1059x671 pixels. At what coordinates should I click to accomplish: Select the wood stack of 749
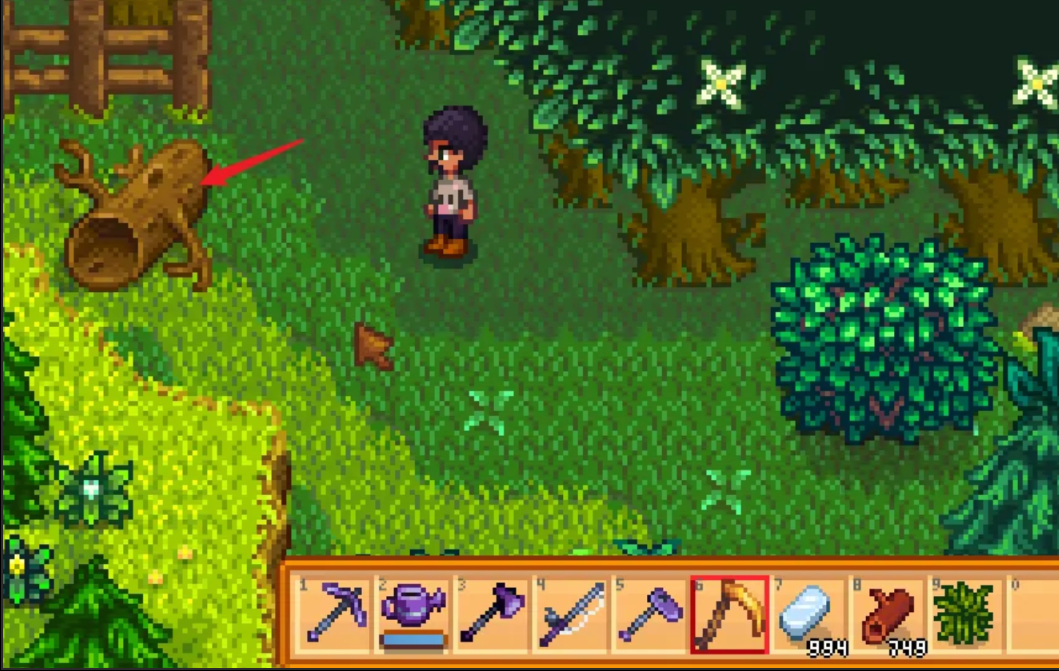coord(886,614)
